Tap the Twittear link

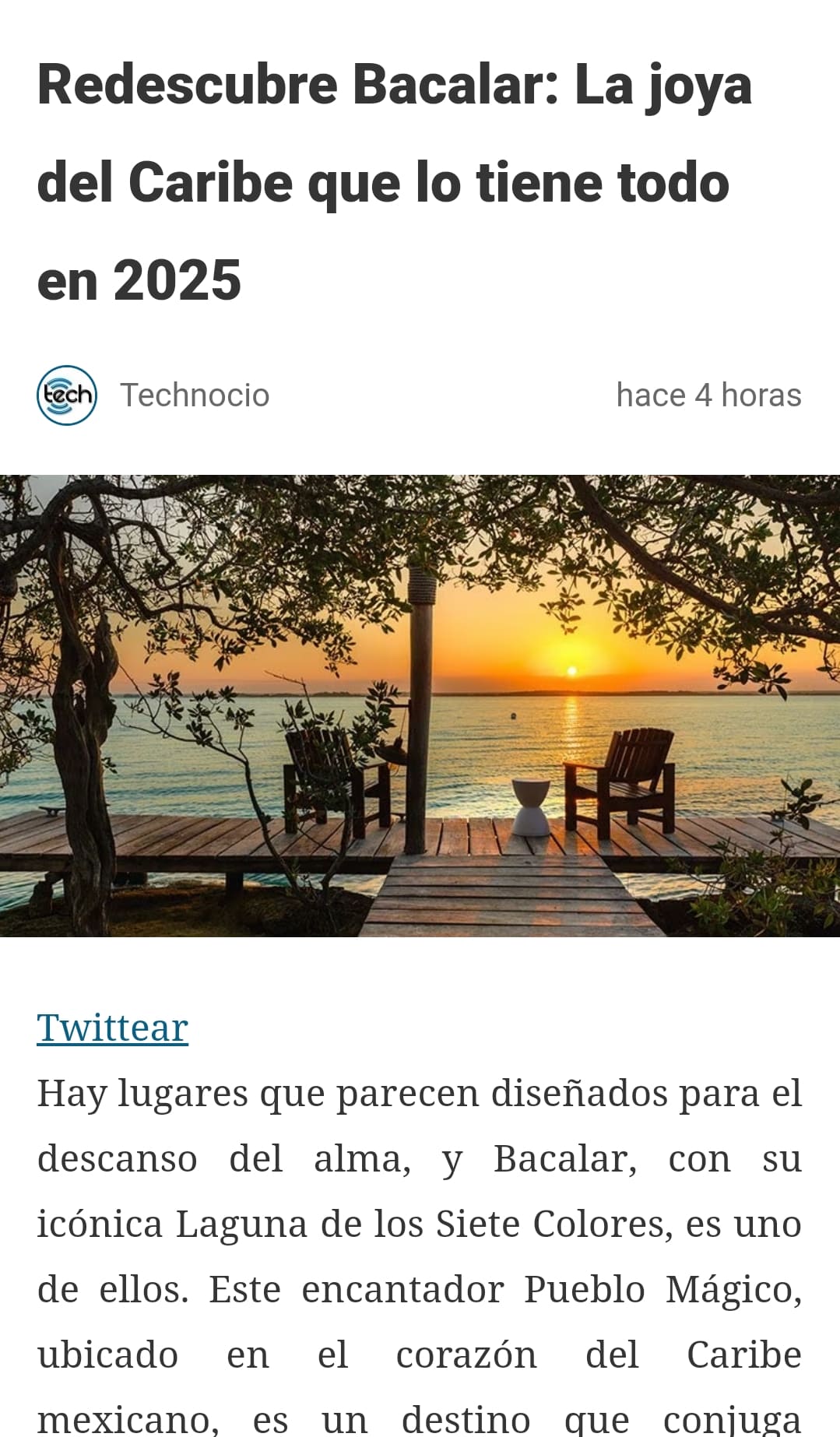tap(113, 1028)
